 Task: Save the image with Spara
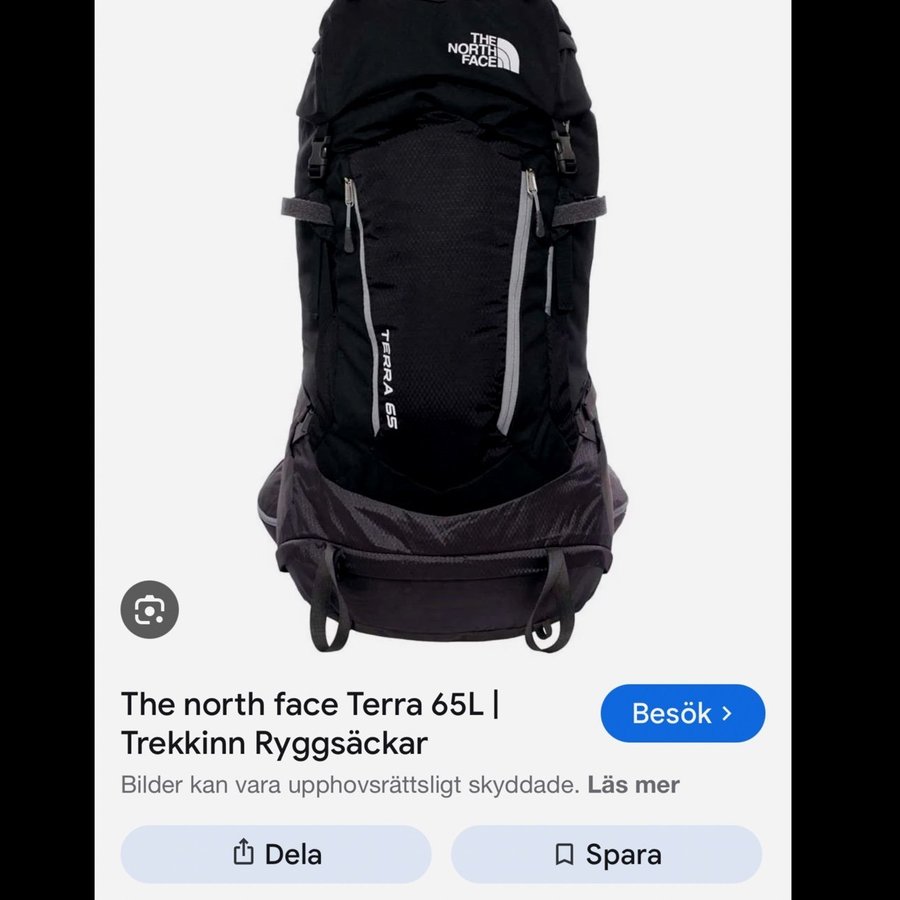(x=606, y=854)
